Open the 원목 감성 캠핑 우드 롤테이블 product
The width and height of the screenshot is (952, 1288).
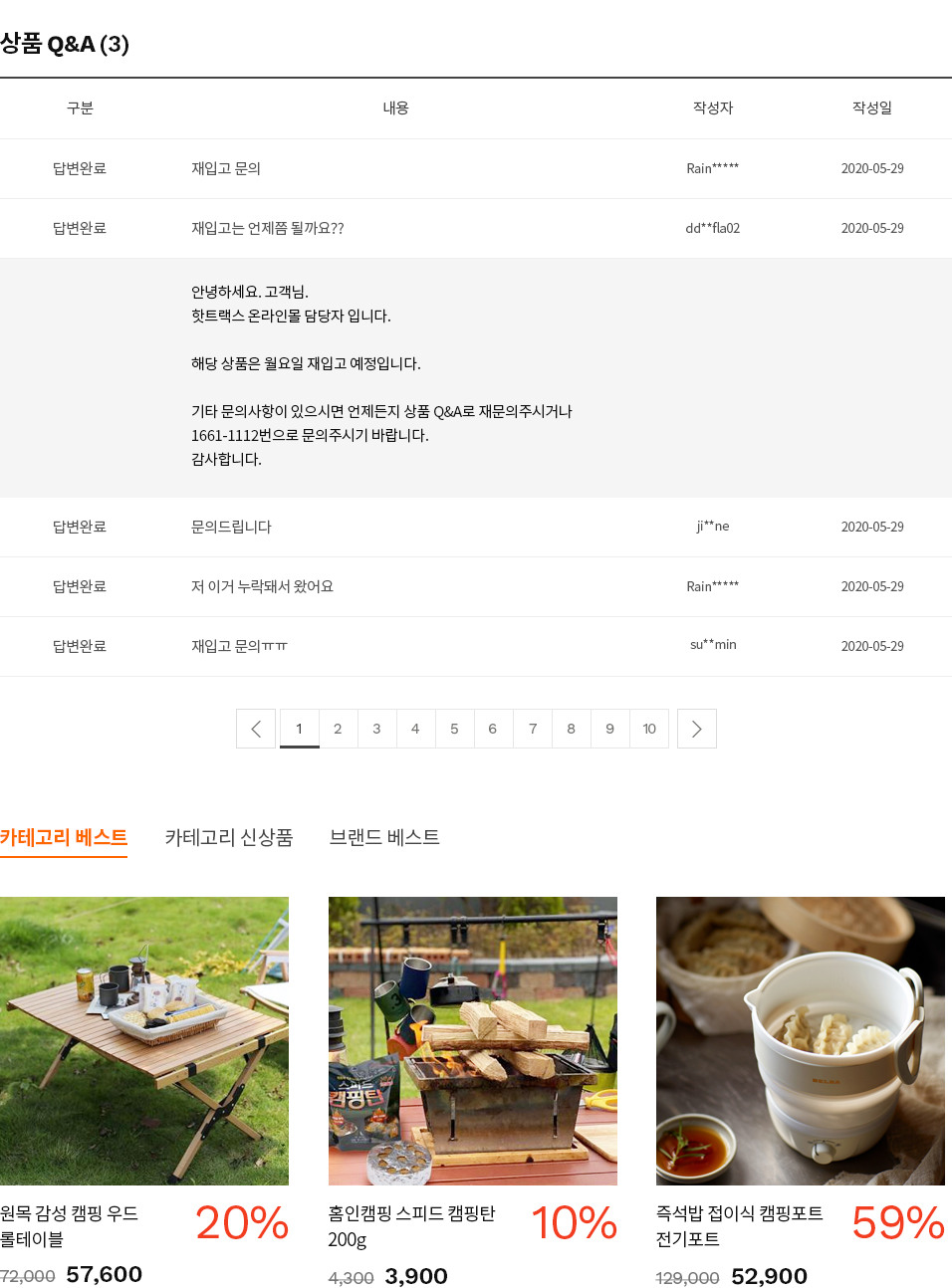tap(144, 1040)
